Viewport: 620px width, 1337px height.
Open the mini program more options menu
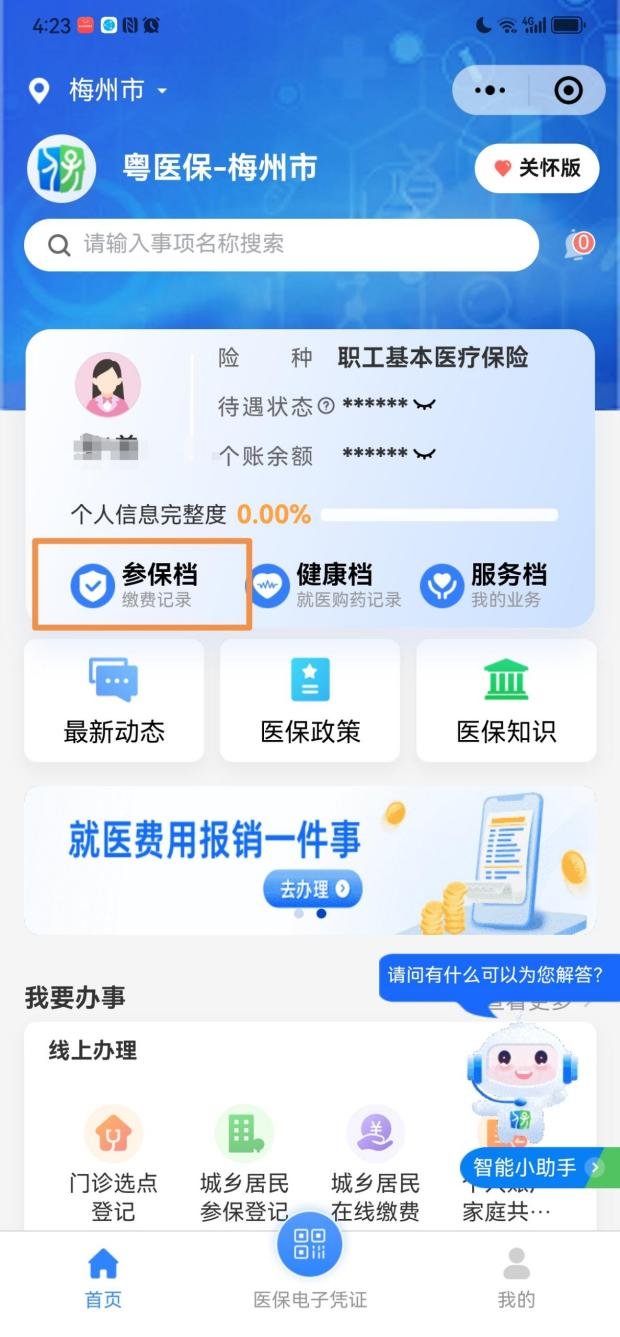click(490, 91)
